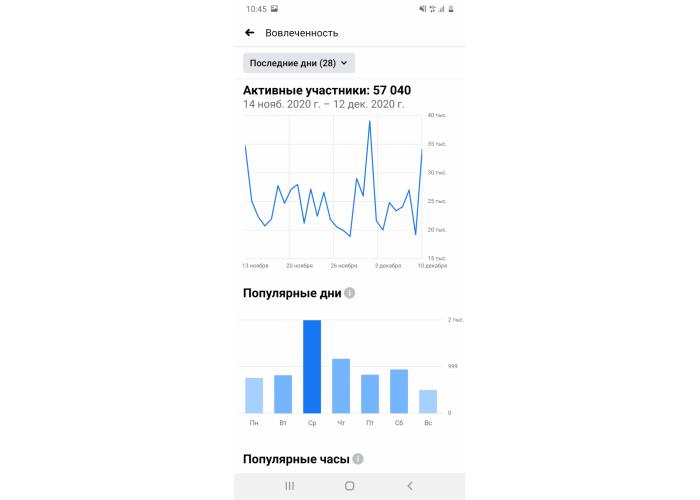This screenshot has height=500, width=700.
Task: Go to the home screen
Action: click(349, 486)
